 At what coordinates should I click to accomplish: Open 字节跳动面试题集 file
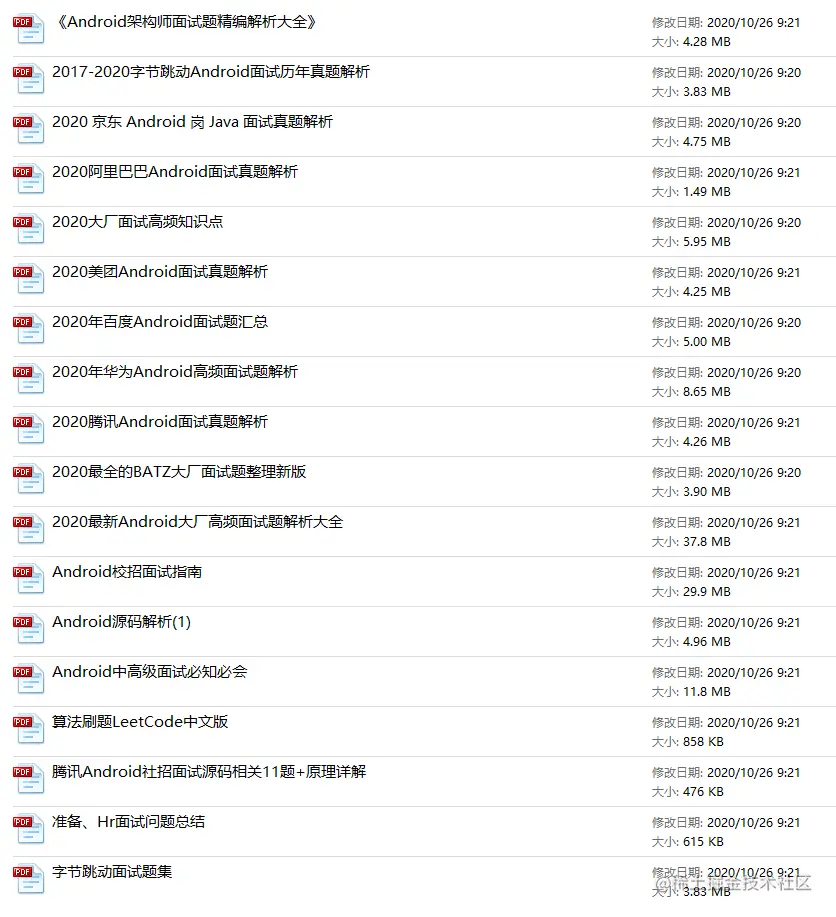pos(112,872)
